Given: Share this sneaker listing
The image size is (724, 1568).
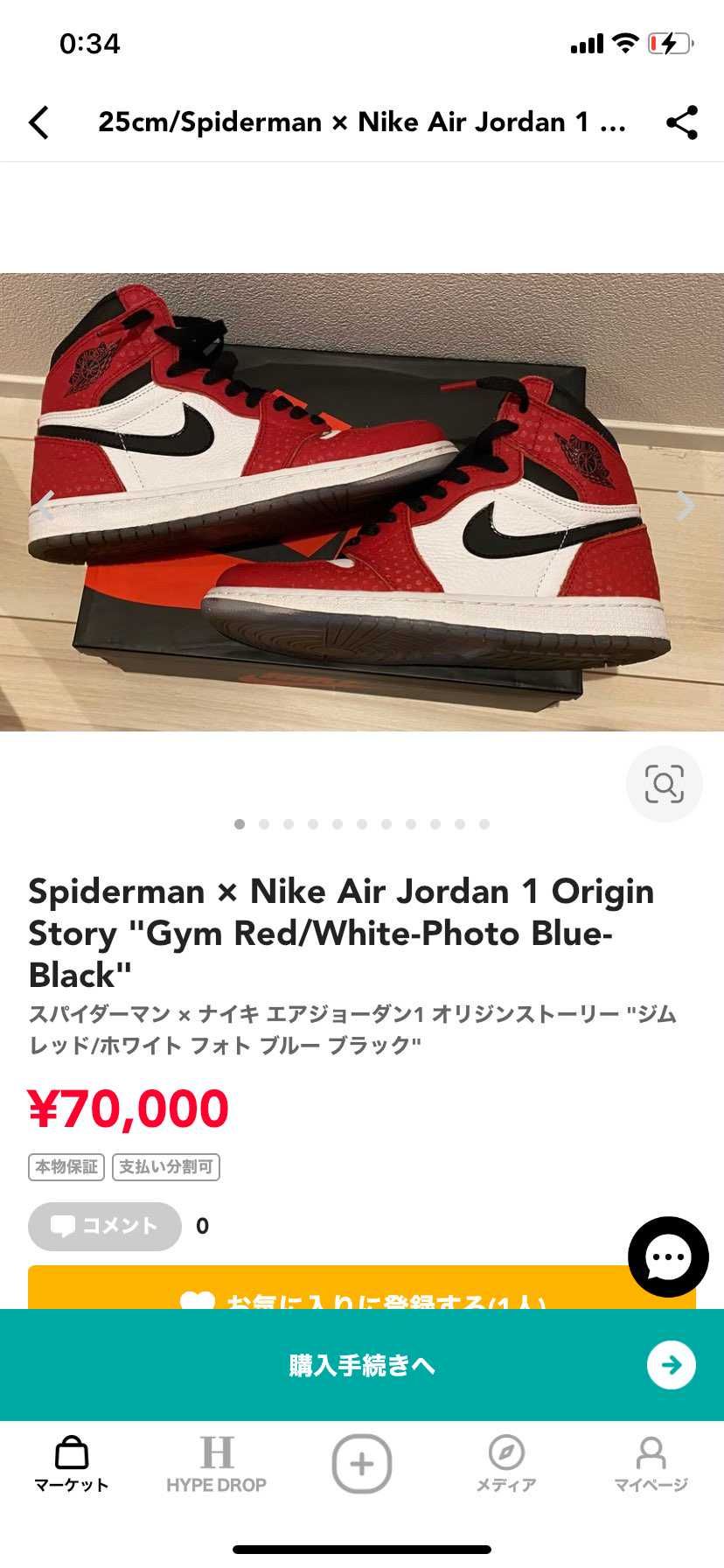Looking at the screenshot, I should click(x=683, y=122).
